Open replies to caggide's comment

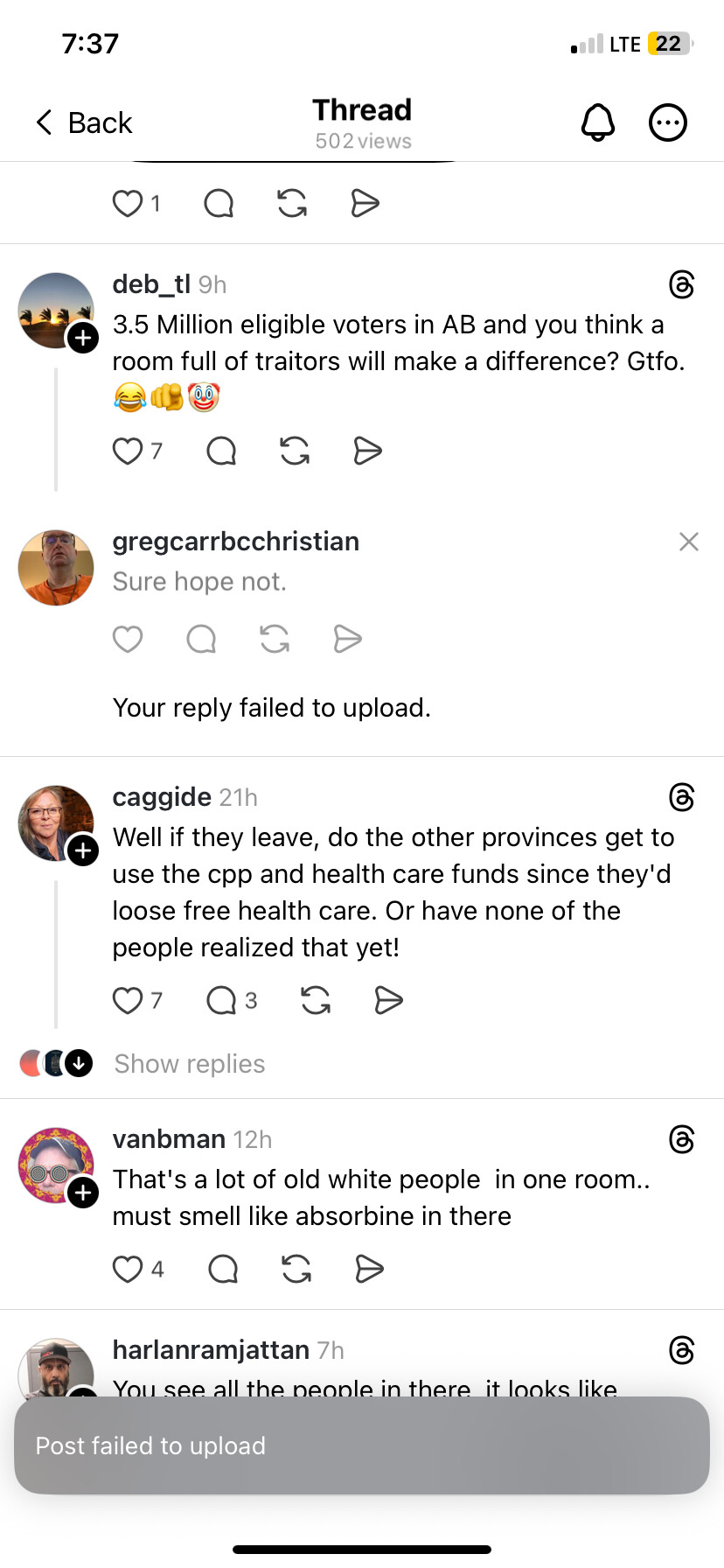(221, 1000)
